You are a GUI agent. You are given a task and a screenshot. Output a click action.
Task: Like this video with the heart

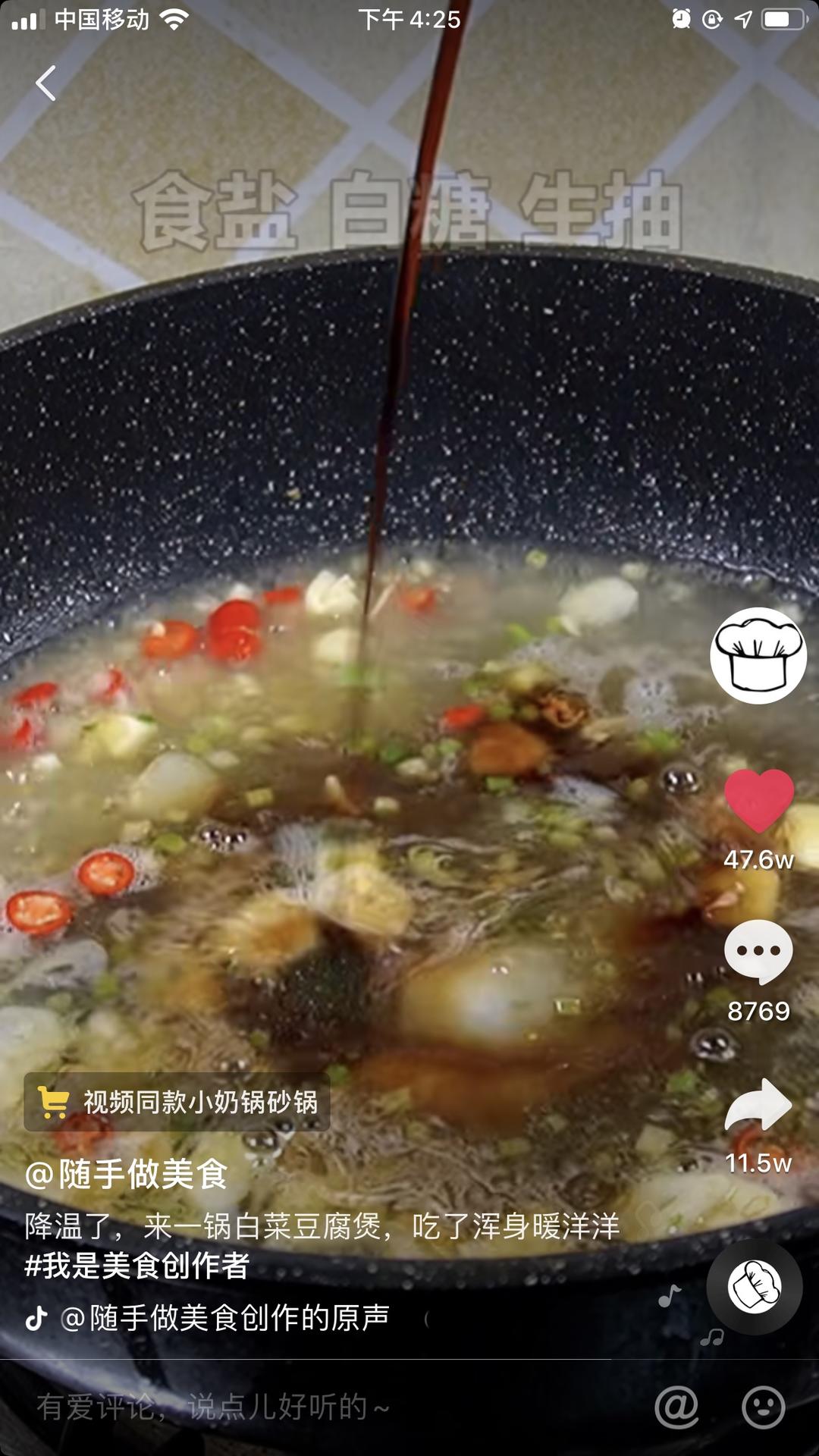pos(758,800)
